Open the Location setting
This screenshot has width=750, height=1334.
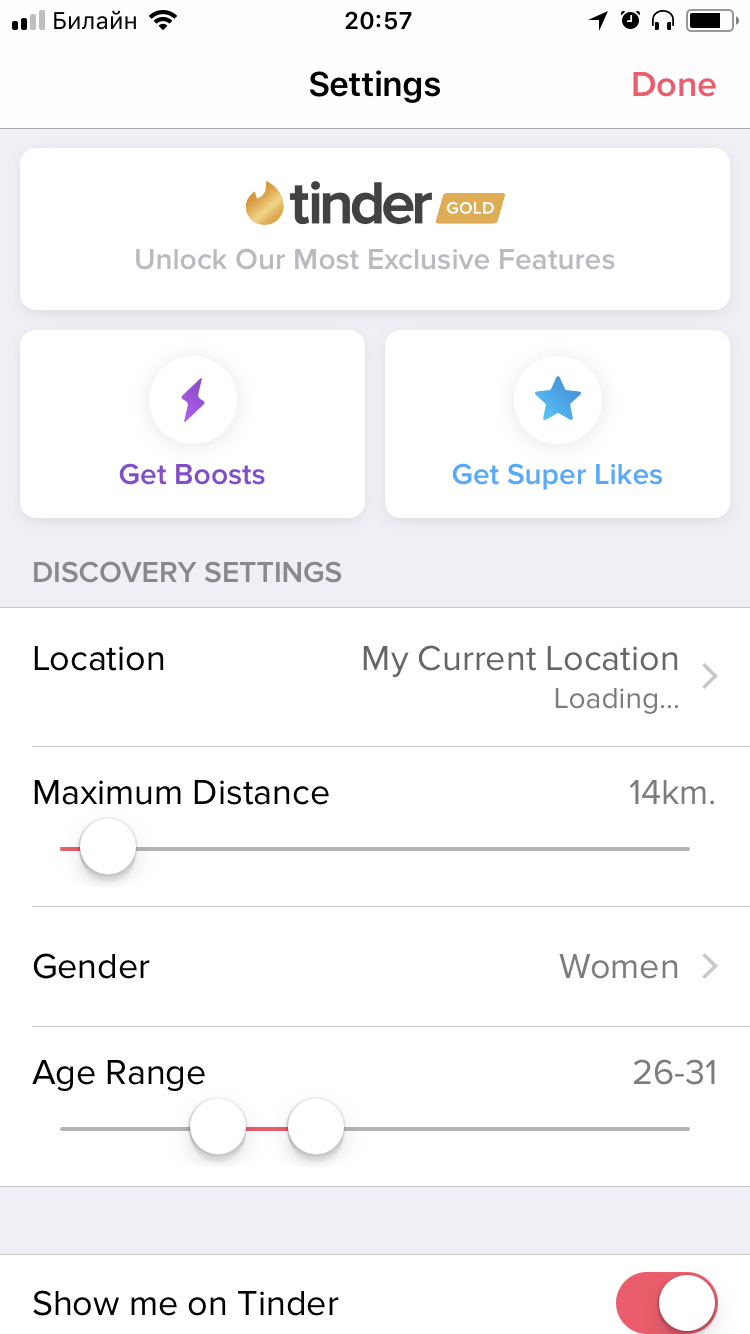[x=375, y=677]
